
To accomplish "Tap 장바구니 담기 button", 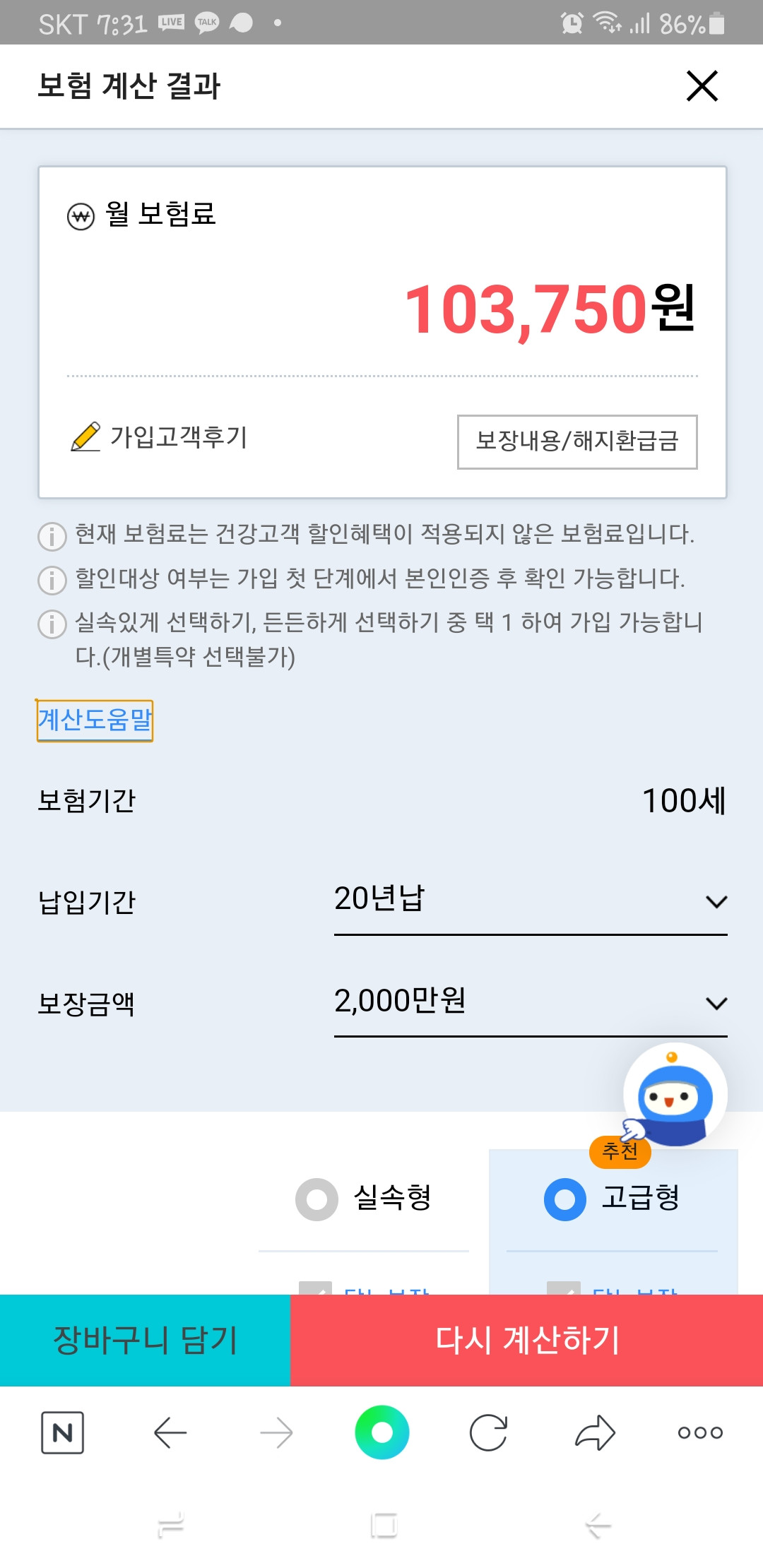I will click(145, 1340).
